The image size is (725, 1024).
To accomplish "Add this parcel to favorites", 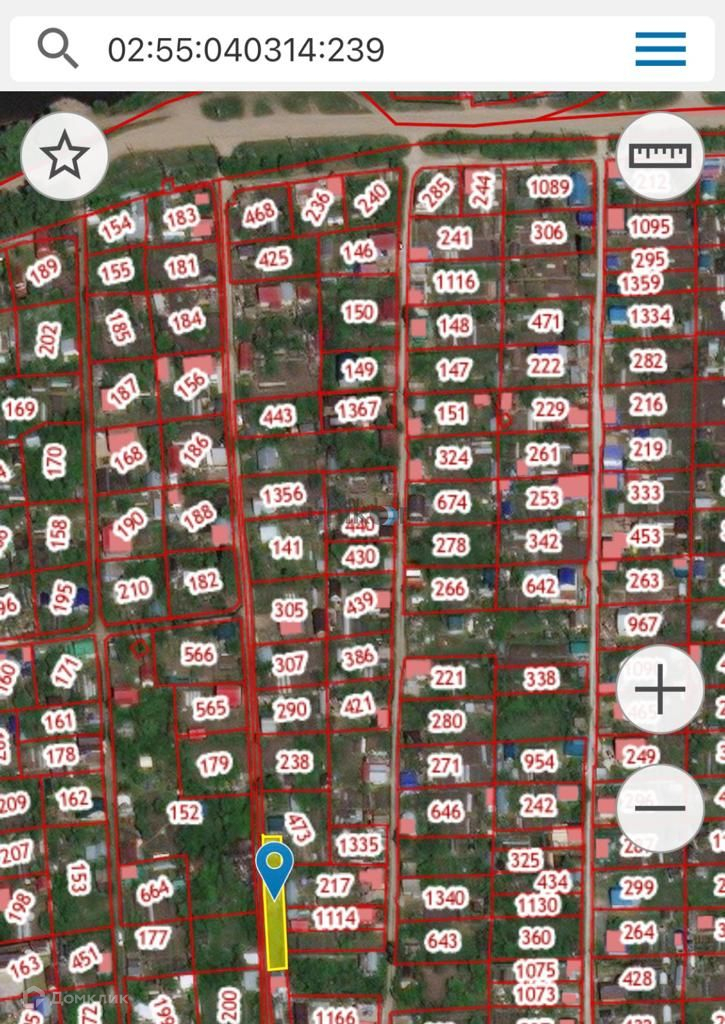I will [x=64, y=156].
